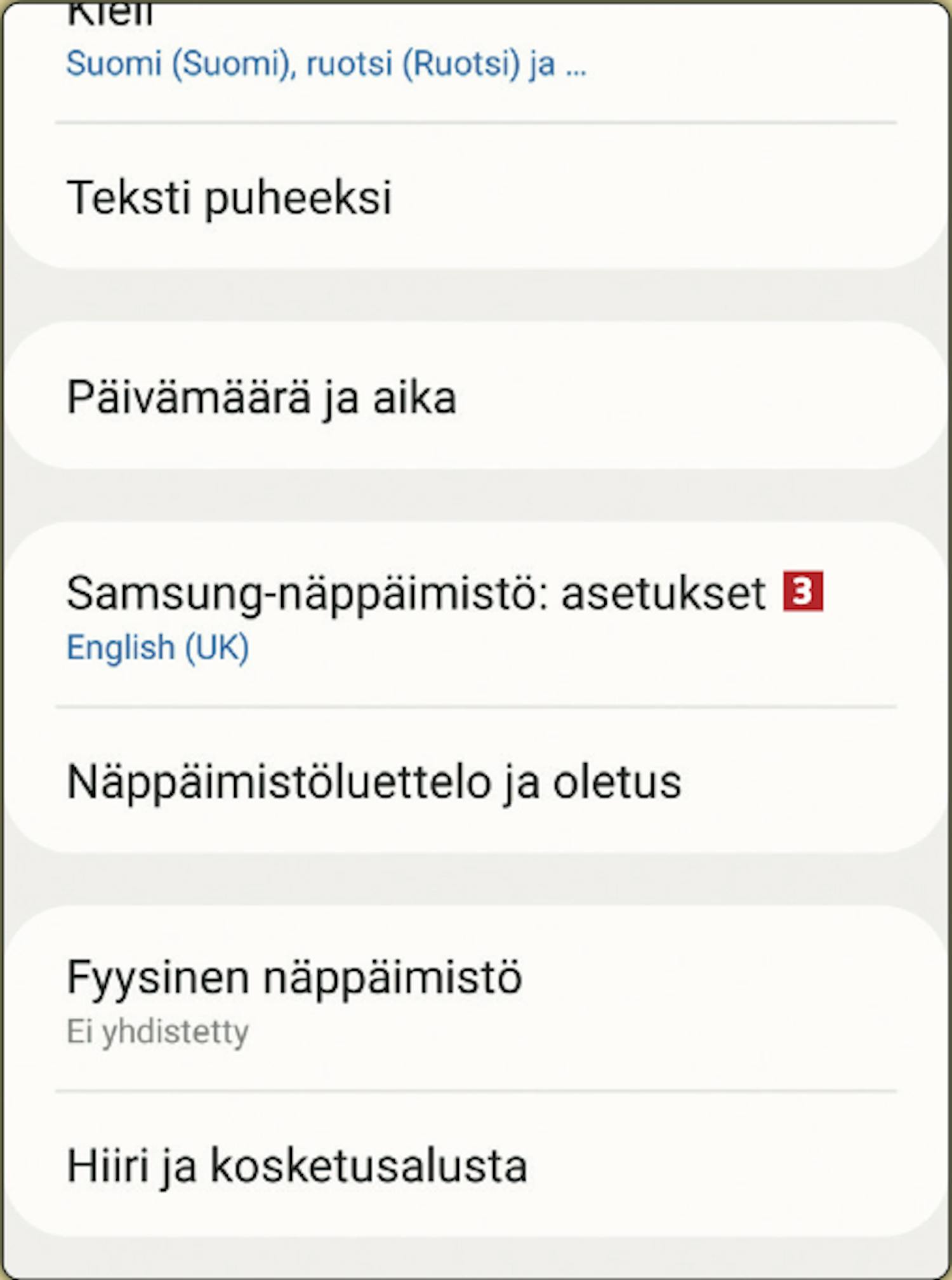Open Hiiri ja kosketusalusta settings
This screenshot has height=1280, width=952.
[x=297, y=1166]
